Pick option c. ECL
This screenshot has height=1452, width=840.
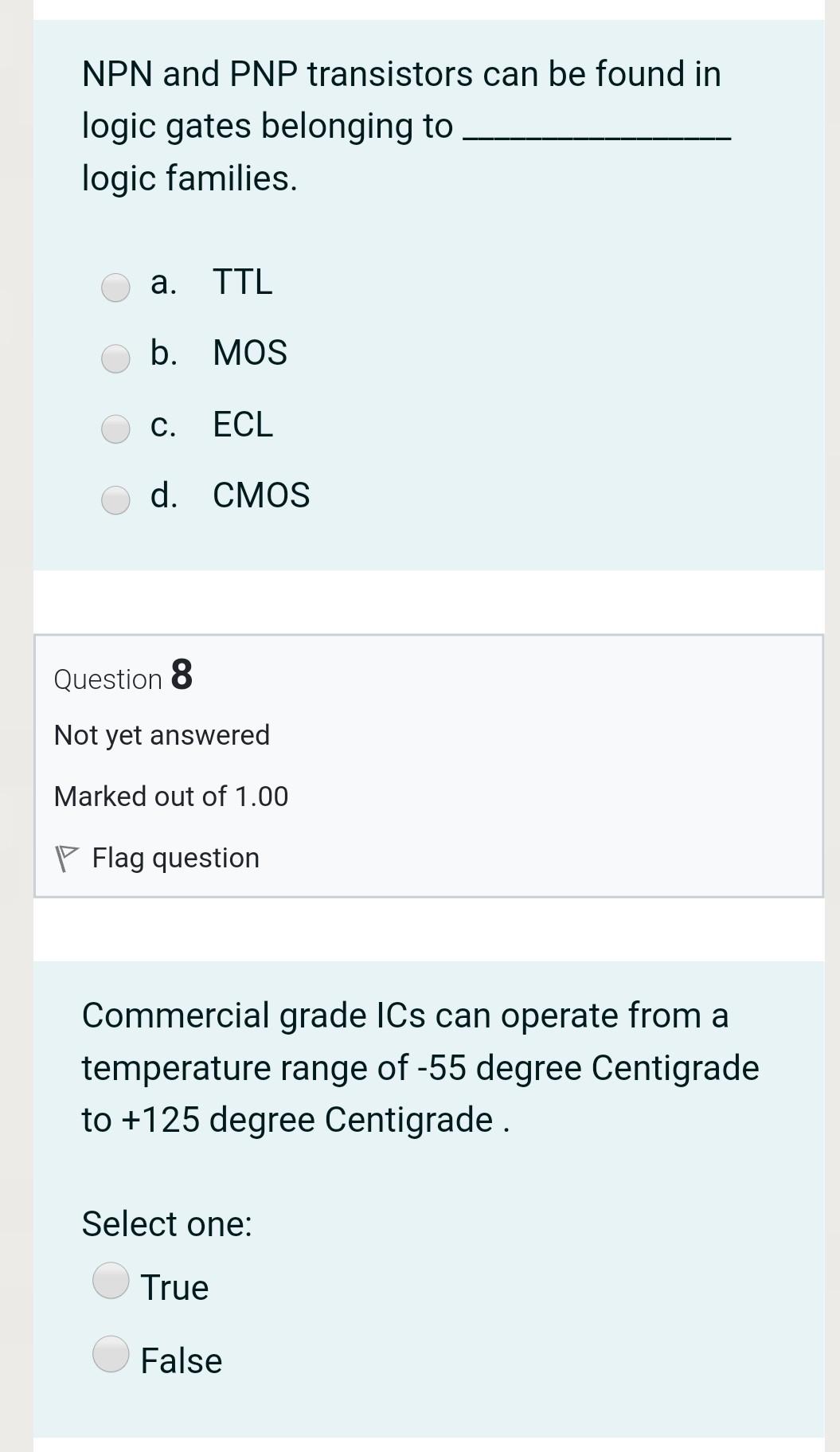115,429
